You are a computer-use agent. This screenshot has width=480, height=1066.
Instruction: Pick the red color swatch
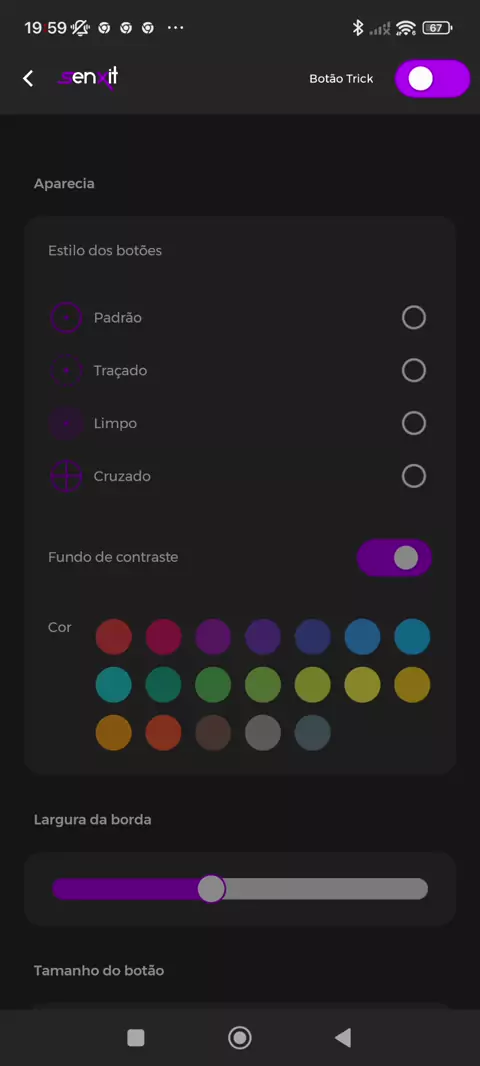[114, 637]
